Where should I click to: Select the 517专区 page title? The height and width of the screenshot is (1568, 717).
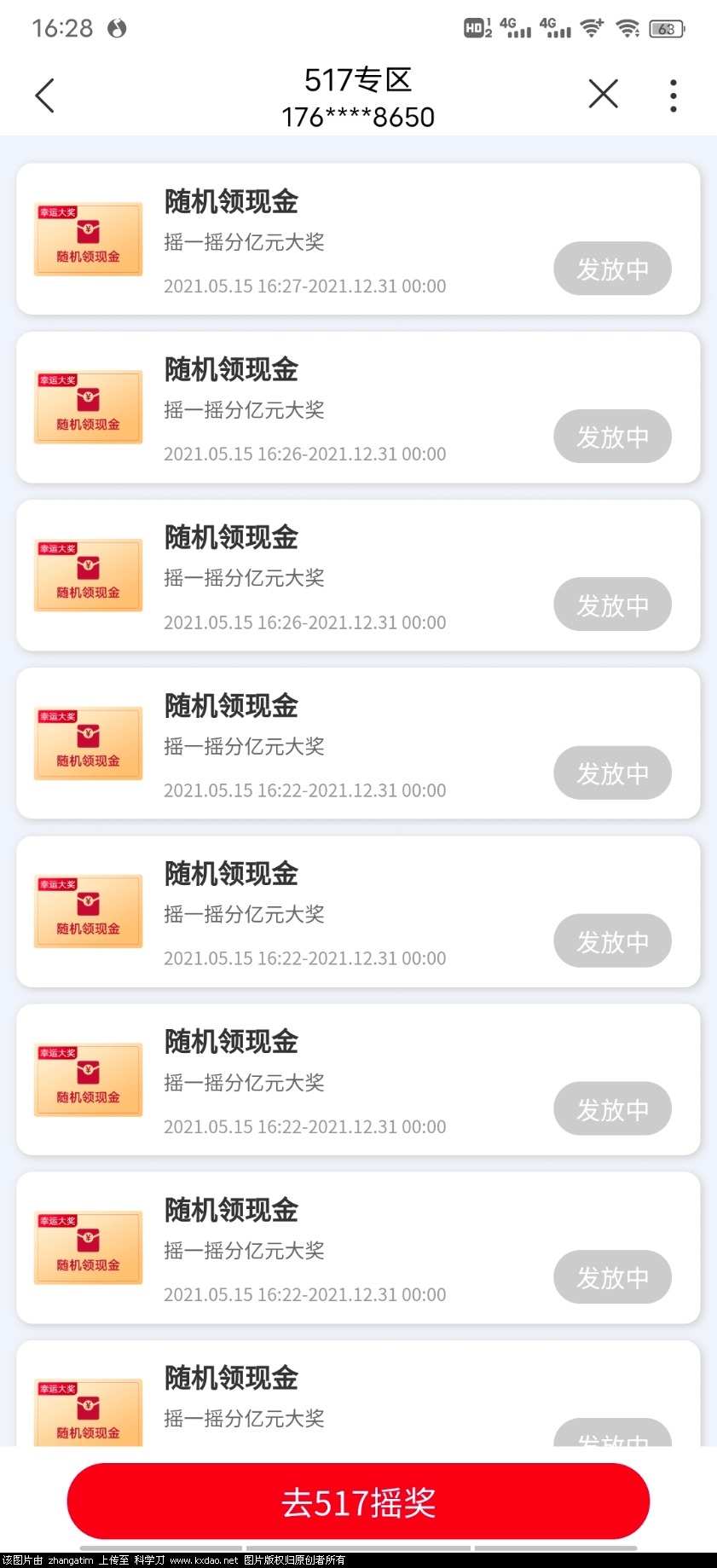[x=358, y=79]
